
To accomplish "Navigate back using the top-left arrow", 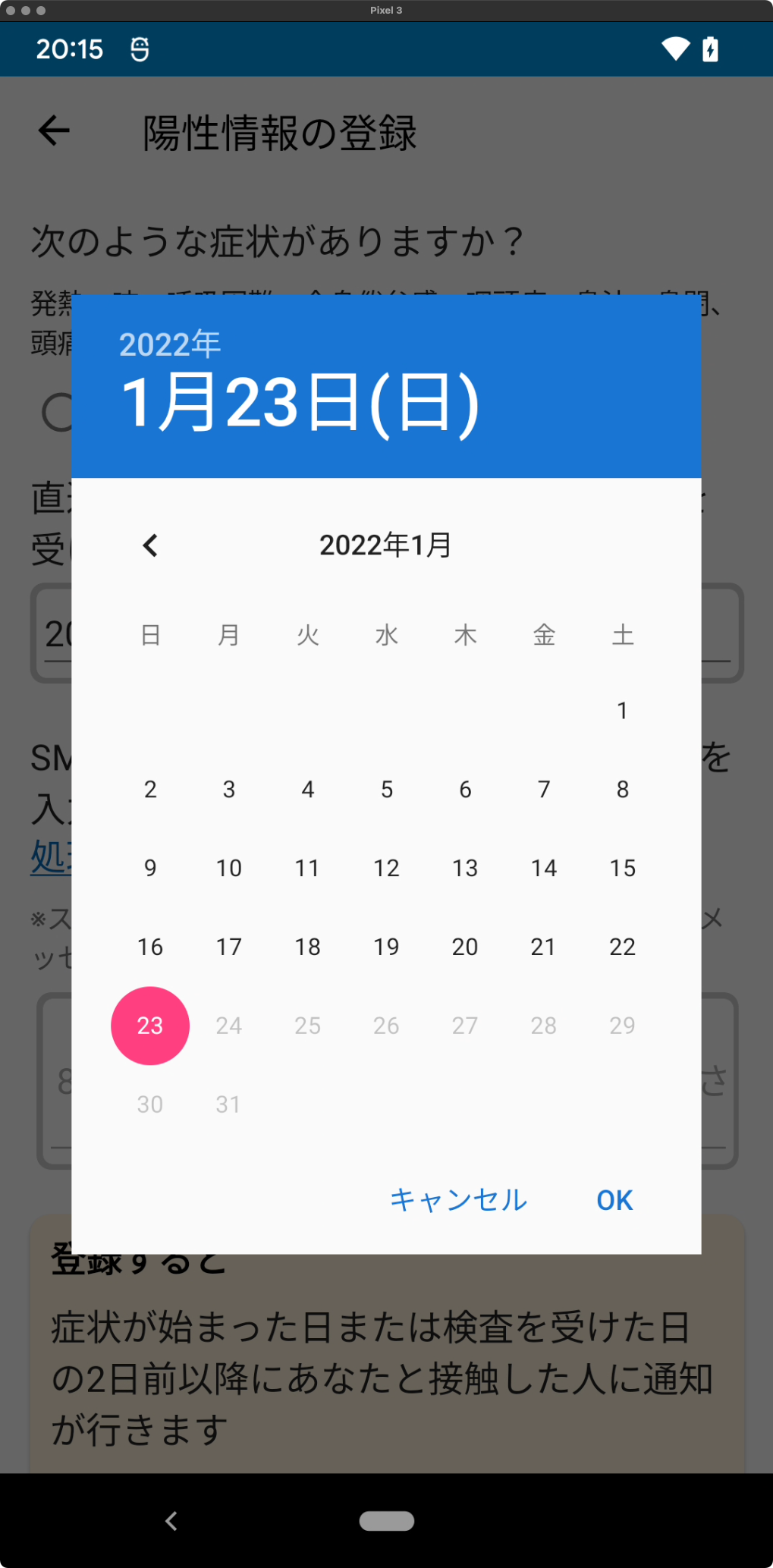I will click(x=53, y=131).
